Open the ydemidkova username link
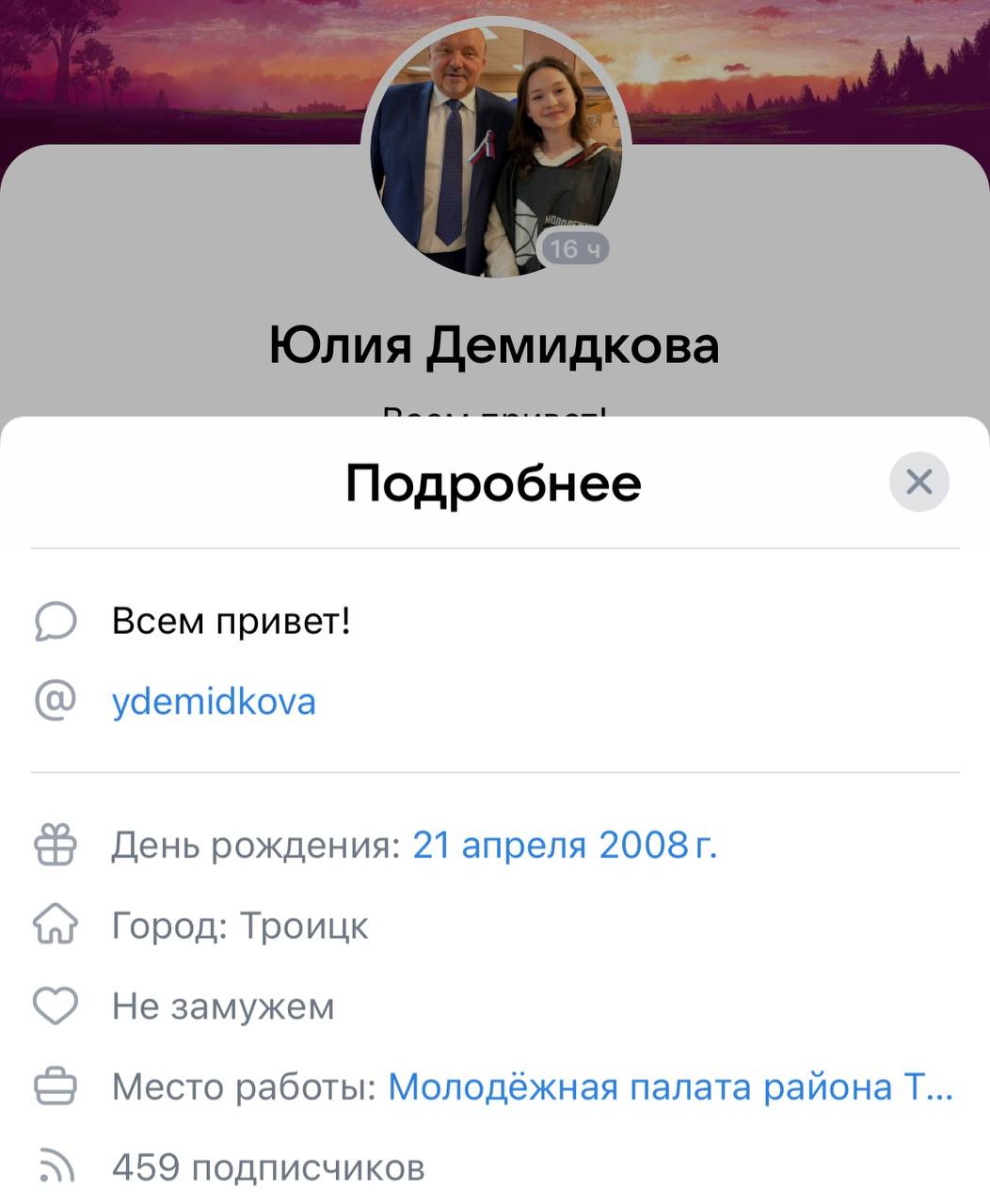 pyautogui.click(x=214, y=702)
